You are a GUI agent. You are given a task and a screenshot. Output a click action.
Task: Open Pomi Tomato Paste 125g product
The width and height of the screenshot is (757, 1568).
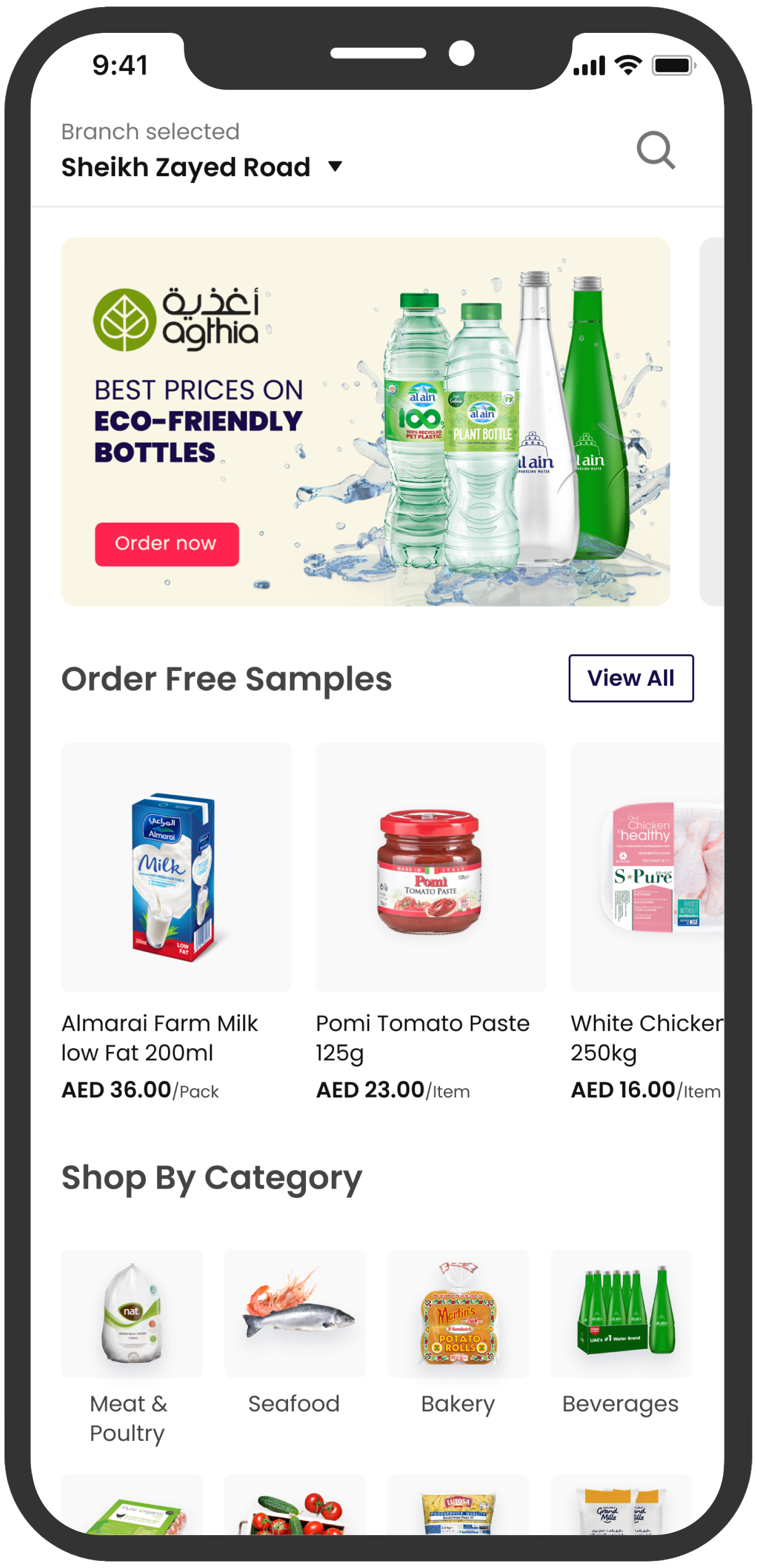coord(430,868)
